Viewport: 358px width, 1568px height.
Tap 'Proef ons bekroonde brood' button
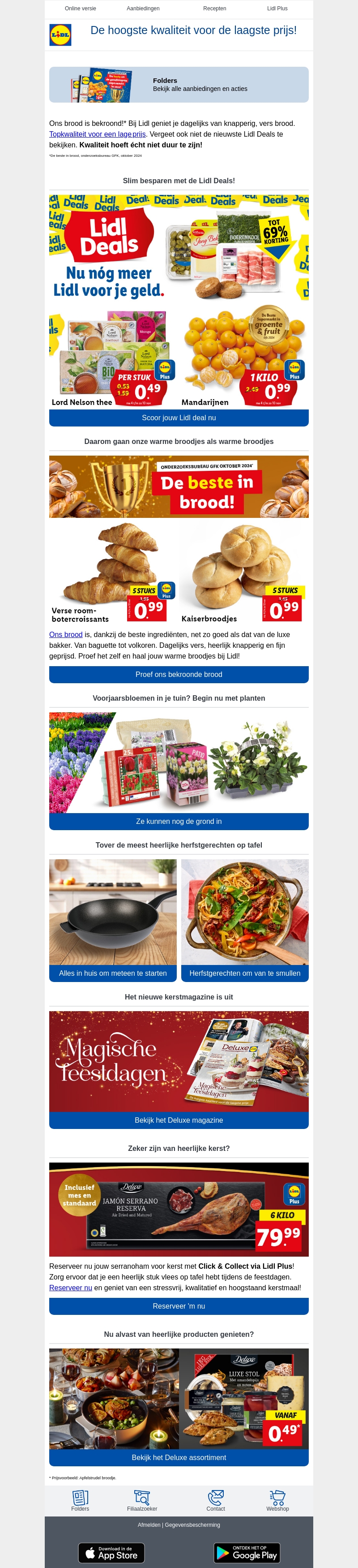click(179, 674)
